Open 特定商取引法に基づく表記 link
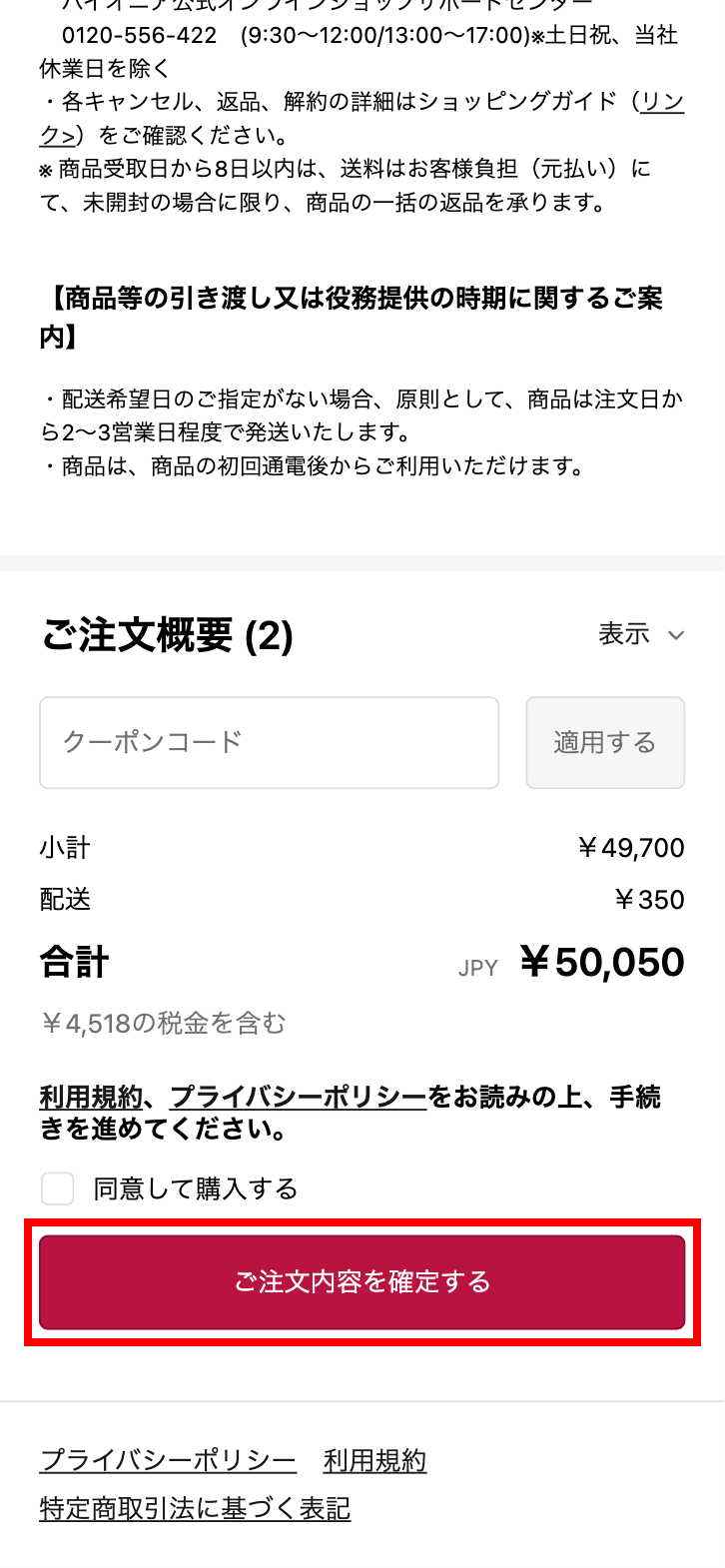The image size is (725, 1568). (x=196, y=1508)
